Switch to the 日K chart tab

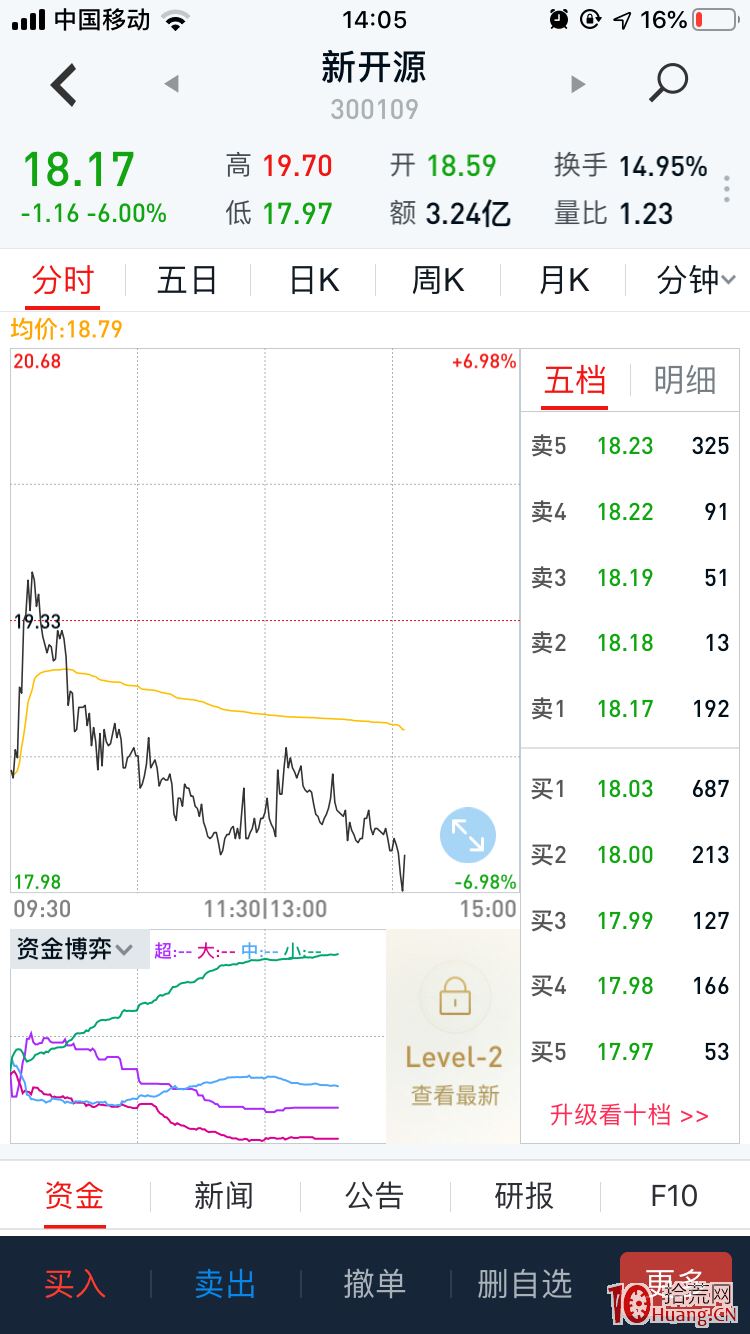tap(314, 281)
